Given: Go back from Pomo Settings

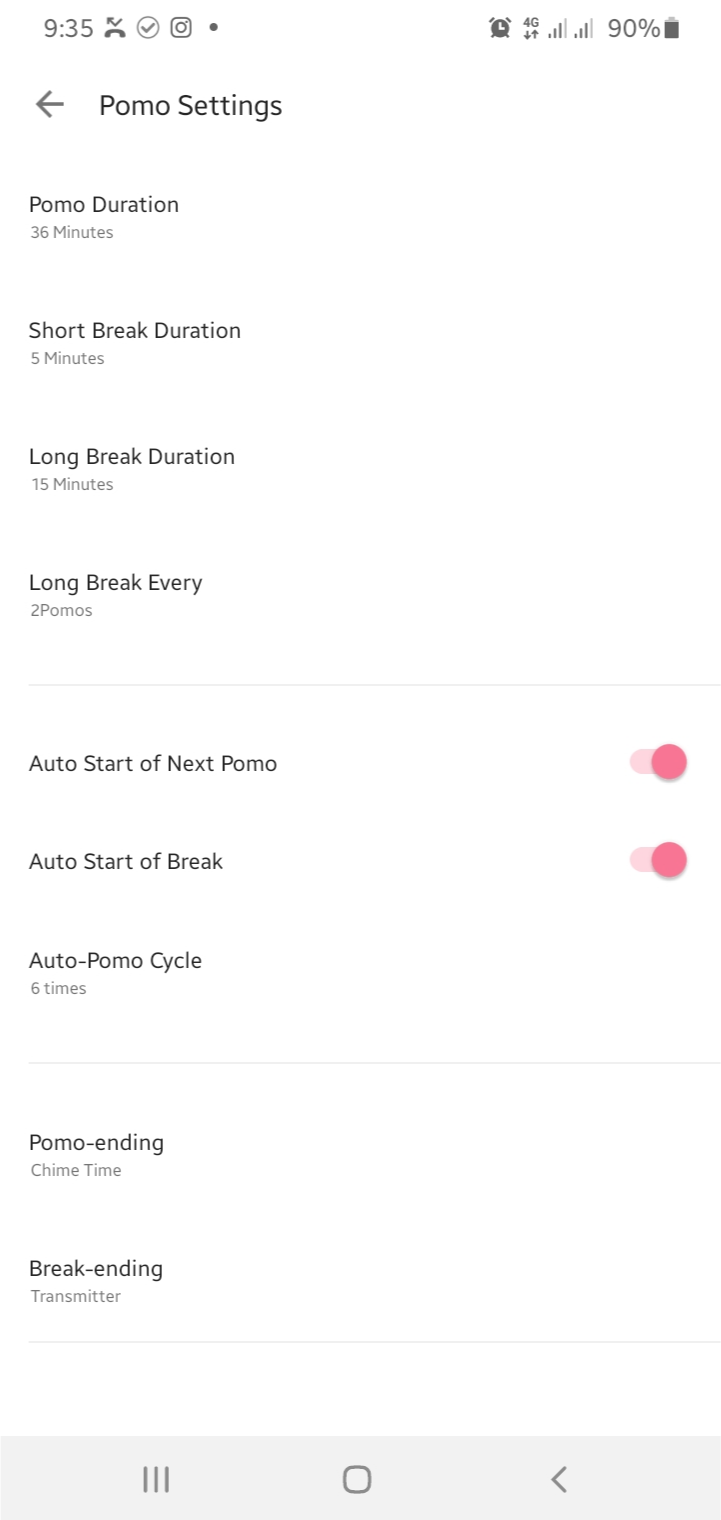Looking at the screenshot, I should (49, 105).
